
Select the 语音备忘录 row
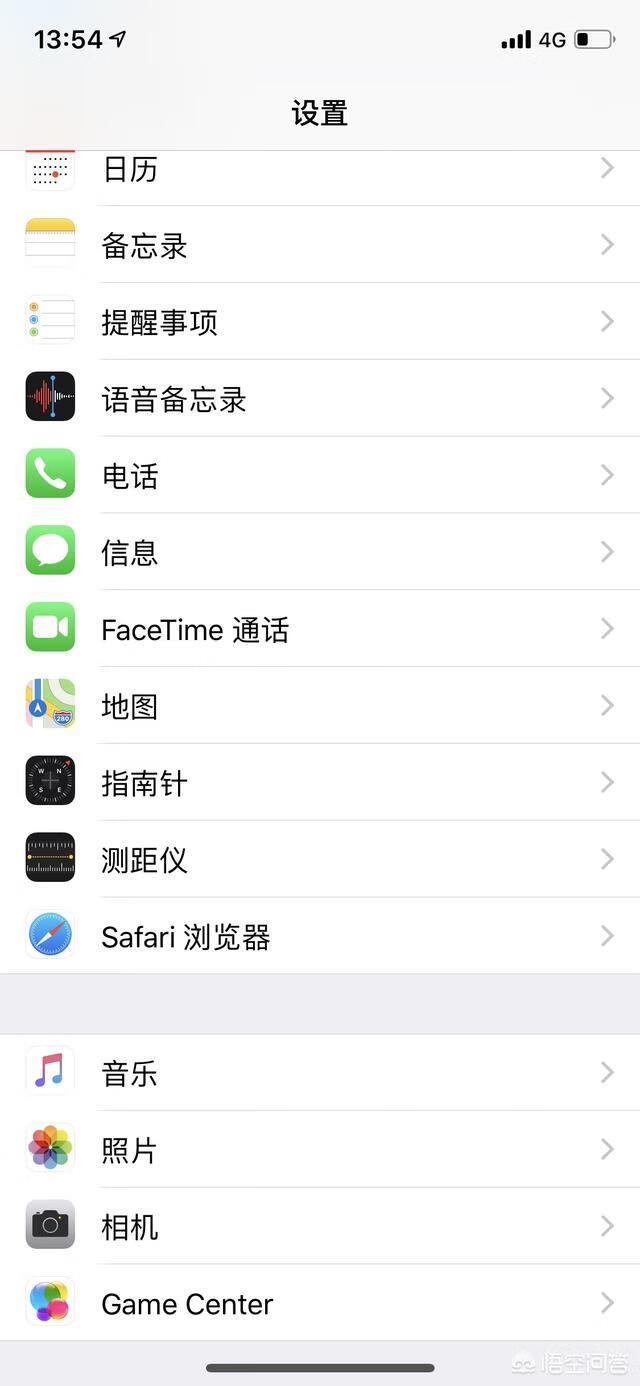click(x=320, y=399)
